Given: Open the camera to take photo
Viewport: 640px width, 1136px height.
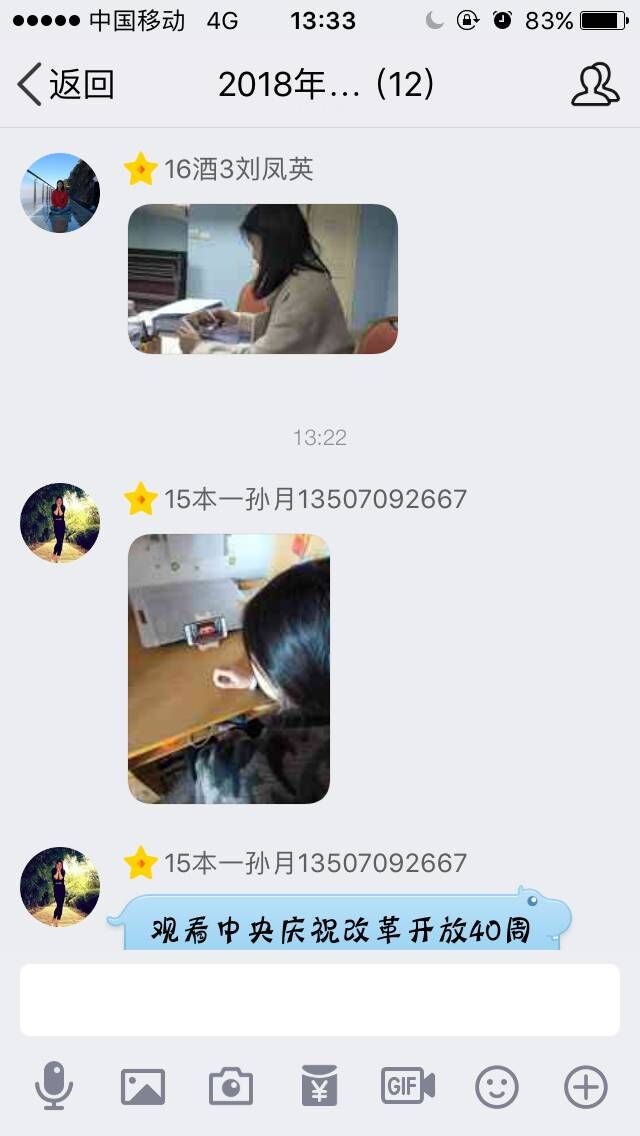Looking at the screenshot, I should coord(231,1086).
